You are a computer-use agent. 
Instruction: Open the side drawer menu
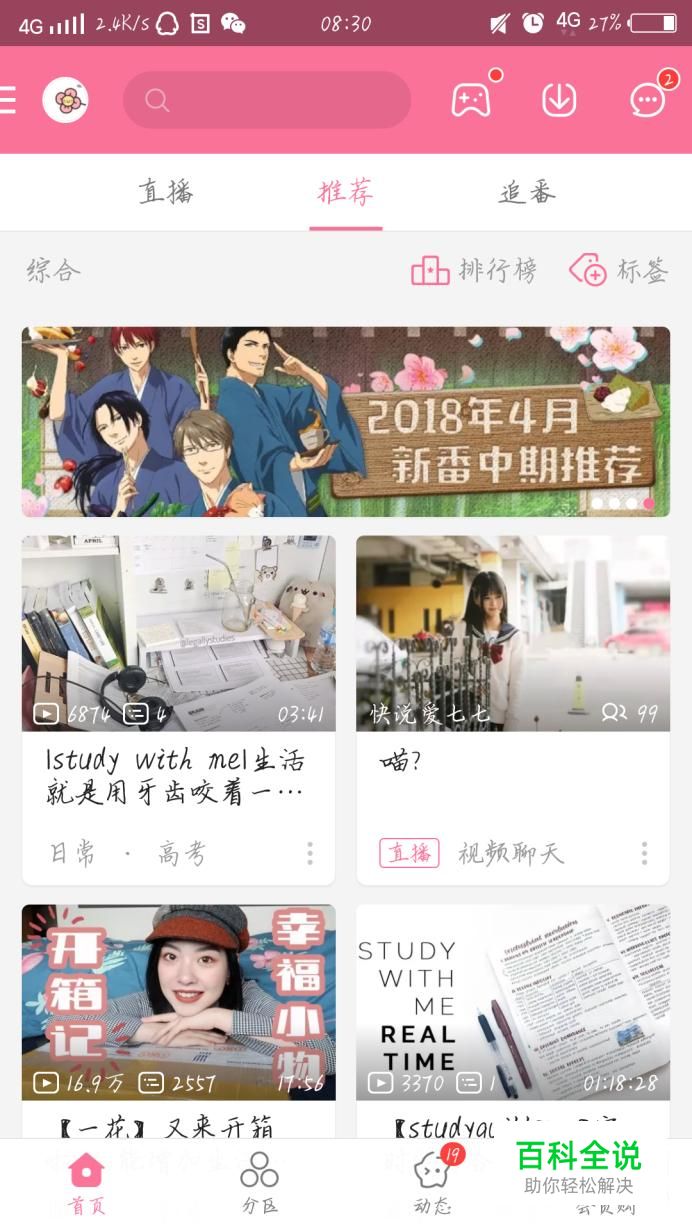tap(8, 100)
